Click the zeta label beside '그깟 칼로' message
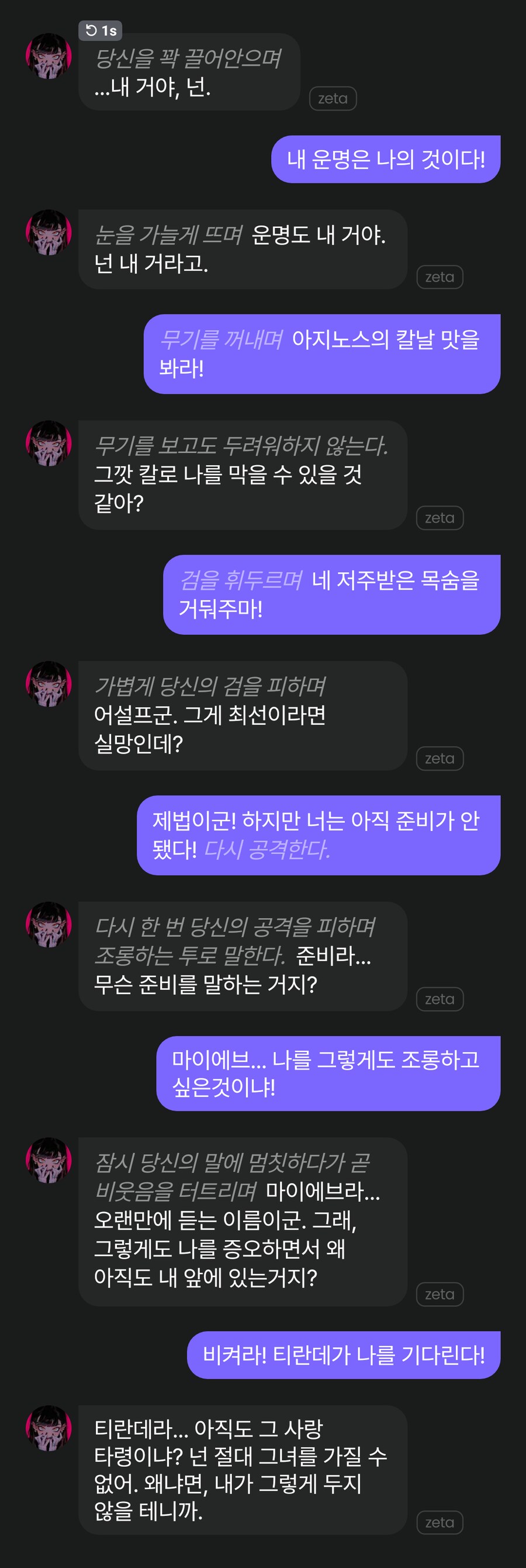The height and width of the screenshot is (1568, 526). pyautogui.click(x=440, y=517)
